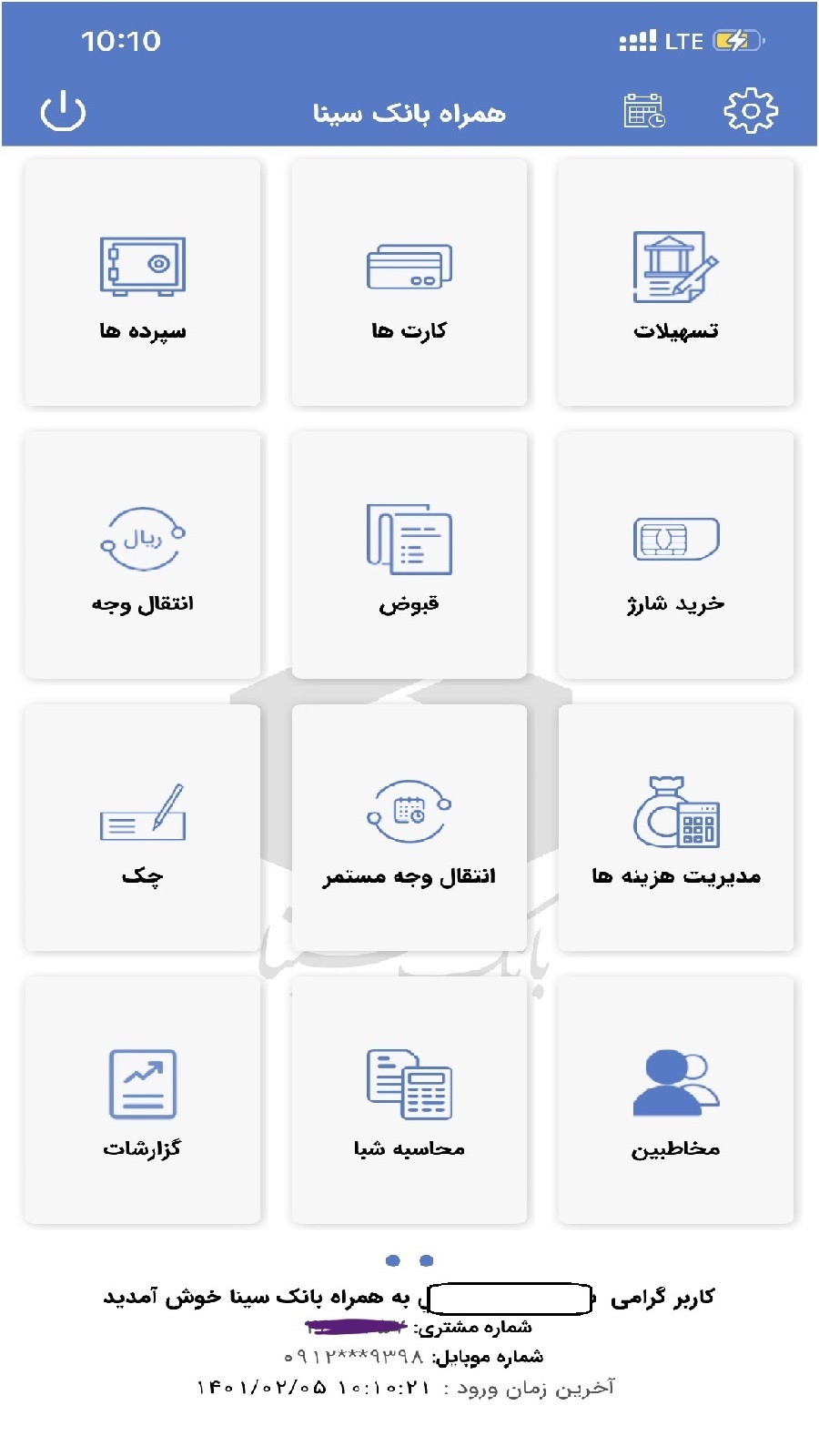Open محاسبه شبا (IBAN calculator)
This screenshot has height=1456, width=819.
tap(409, 1100)
